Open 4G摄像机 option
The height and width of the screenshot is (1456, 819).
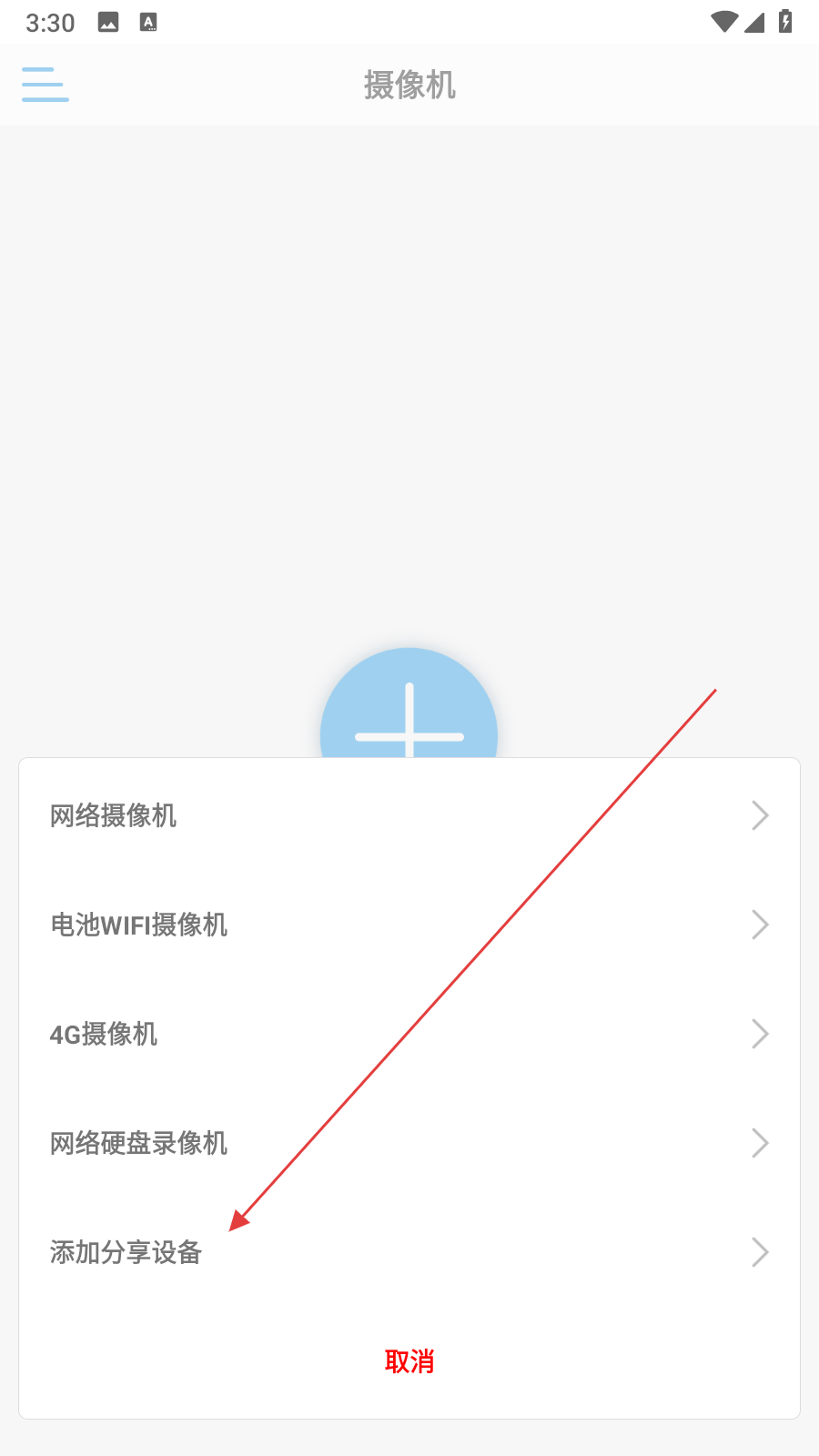coord(409,1034)
